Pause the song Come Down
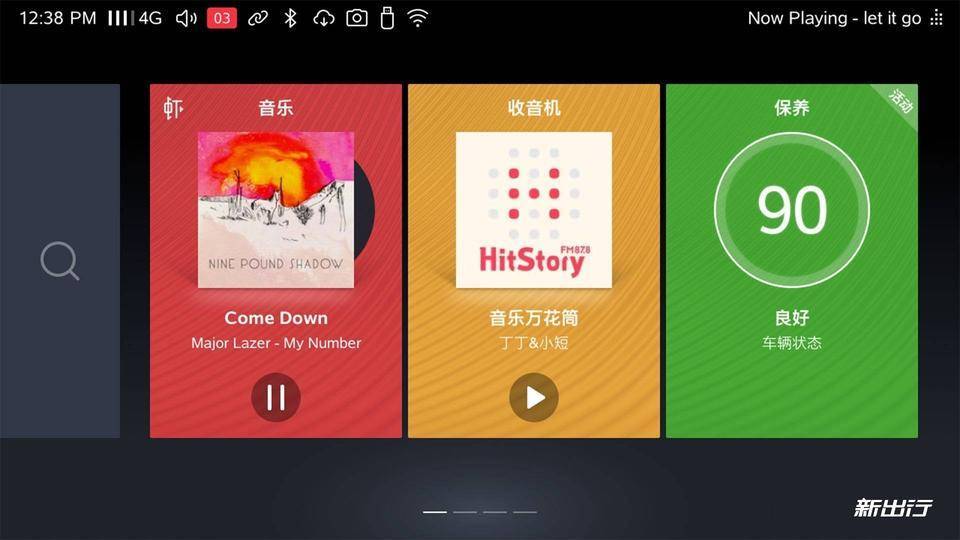This screenshot has height=540, width=960. click(276, 397)
